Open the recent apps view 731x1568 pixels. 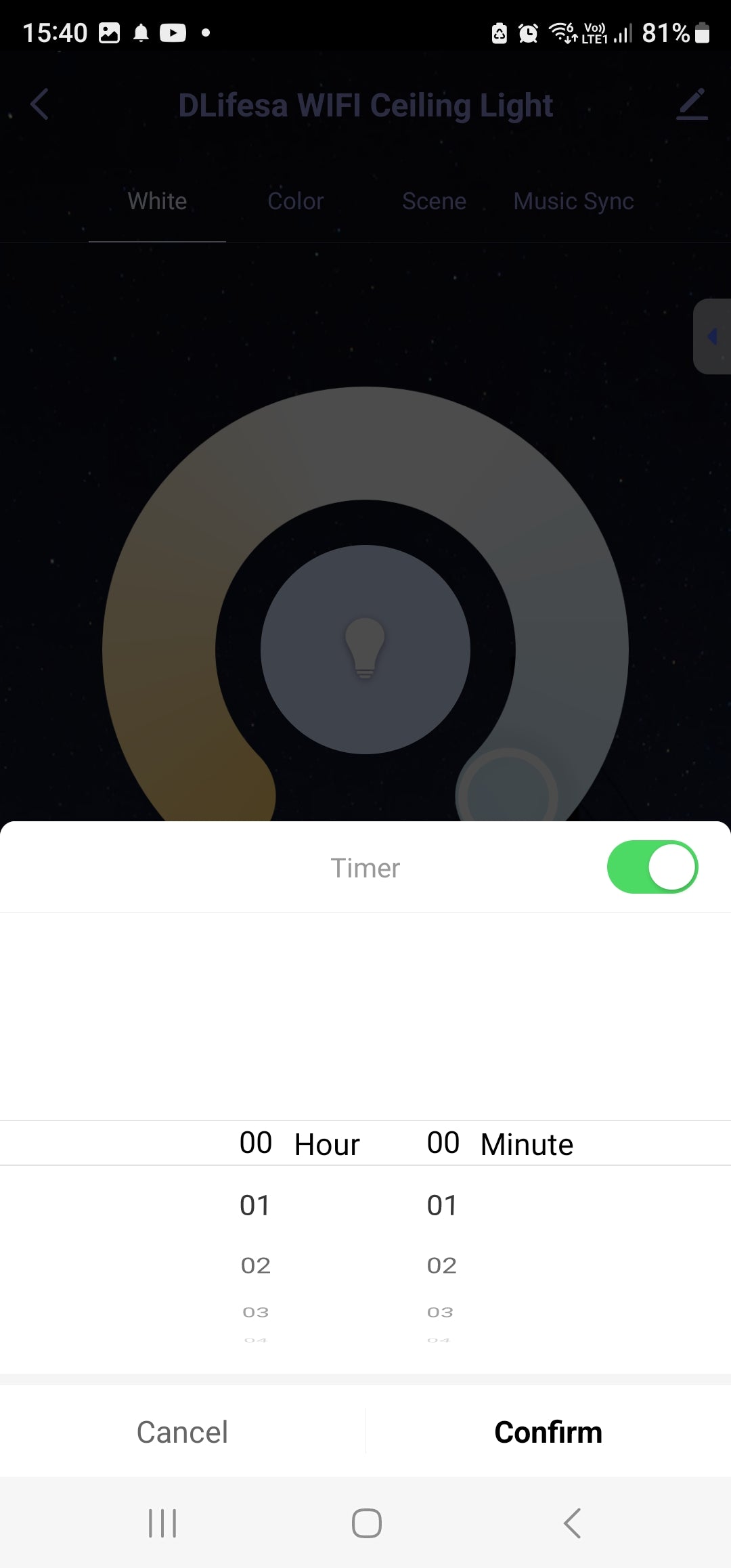pos(162,1523)
